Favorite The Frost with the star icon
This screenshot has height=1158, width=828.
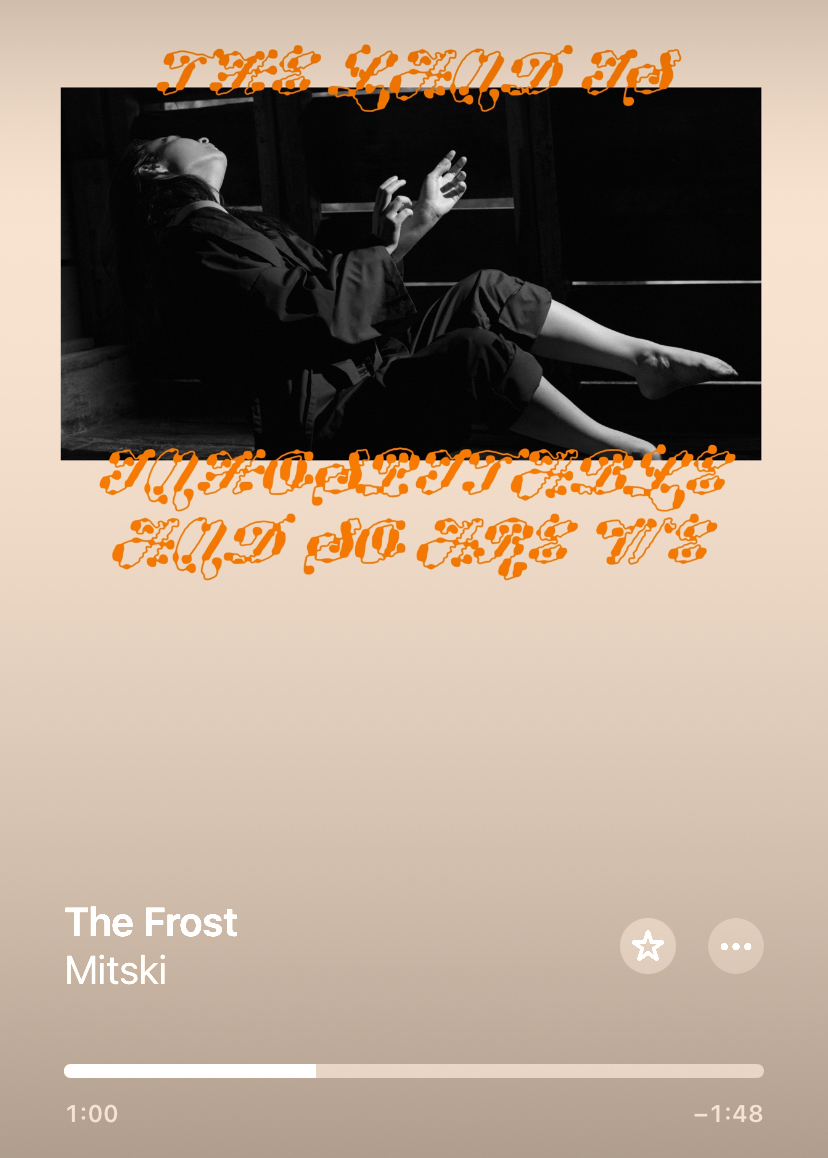pyautogui.click(x=648, y=946)
